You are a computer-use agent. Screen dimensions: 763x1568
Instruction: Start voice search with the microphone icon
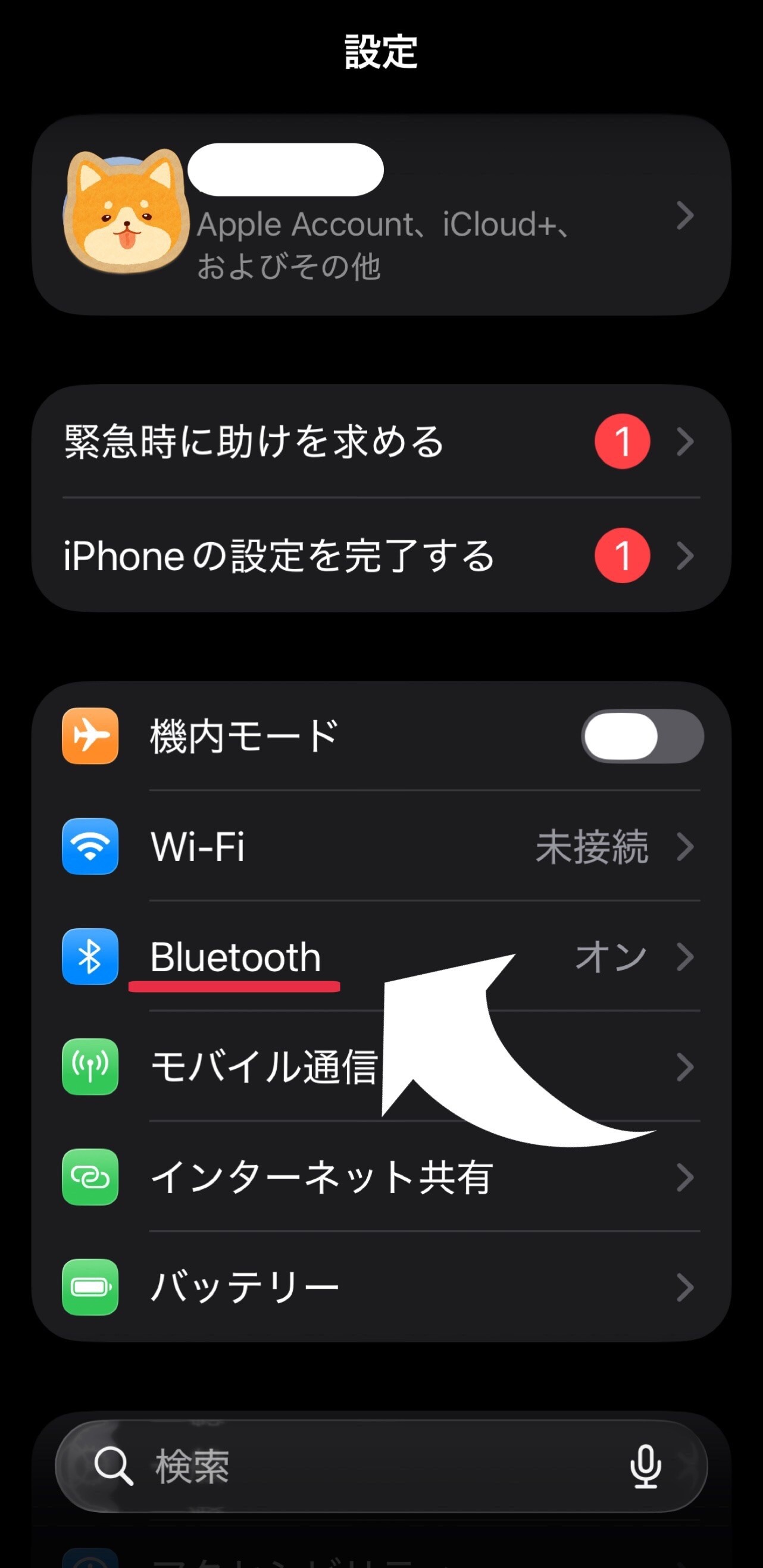[x=646, y=1466]
